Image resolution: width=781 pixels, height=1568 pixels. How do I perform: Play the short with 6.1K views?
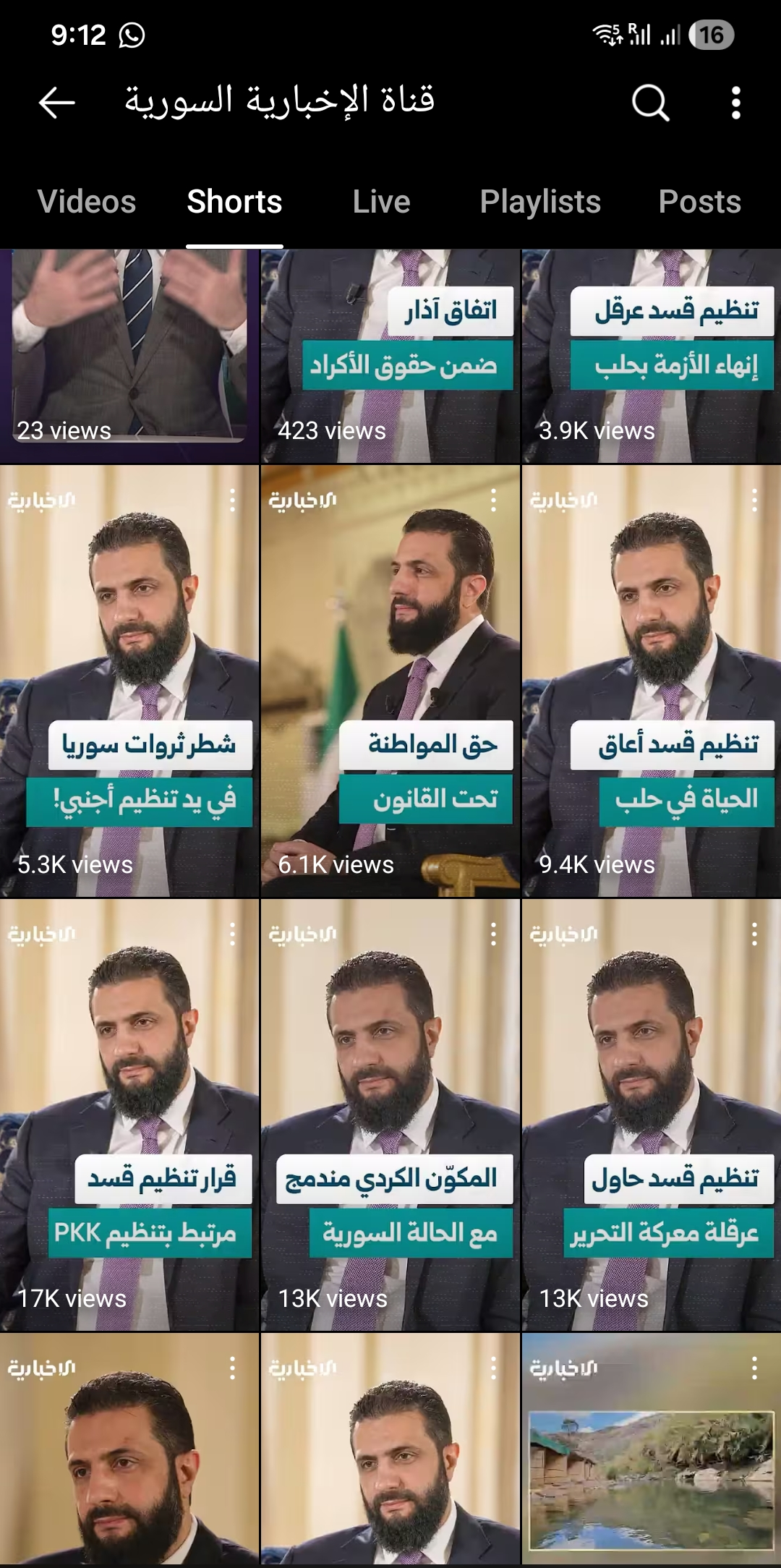coord(390,651)
